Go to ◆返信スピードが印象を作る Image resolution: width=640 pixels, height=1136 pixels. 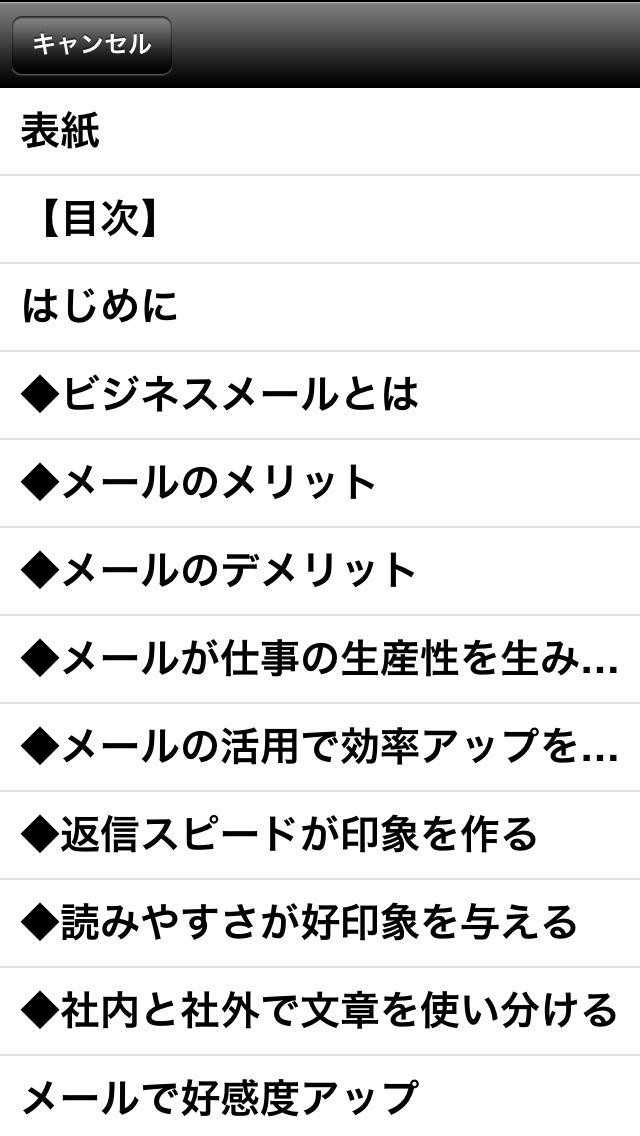pyautogui.click(x=320, y=835)
